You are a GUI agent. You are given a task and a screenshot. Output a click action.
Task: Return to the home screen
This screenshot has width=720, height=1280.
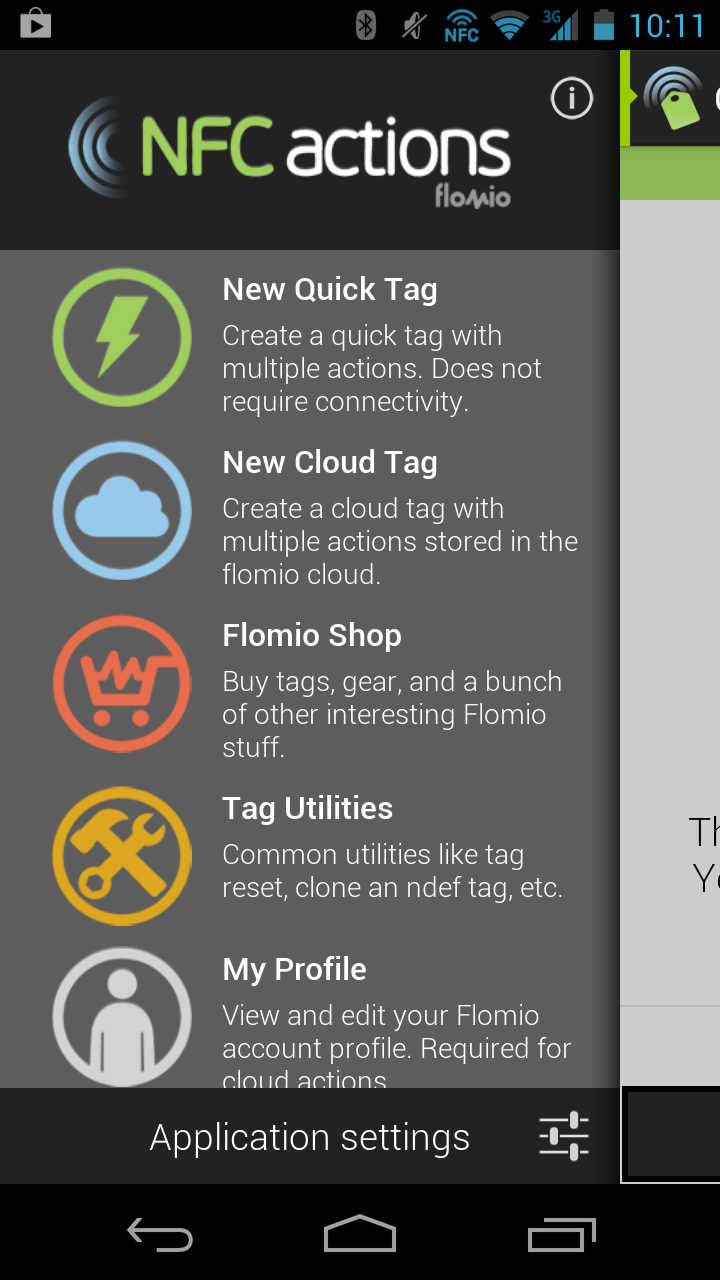[x=360, y=1233]
